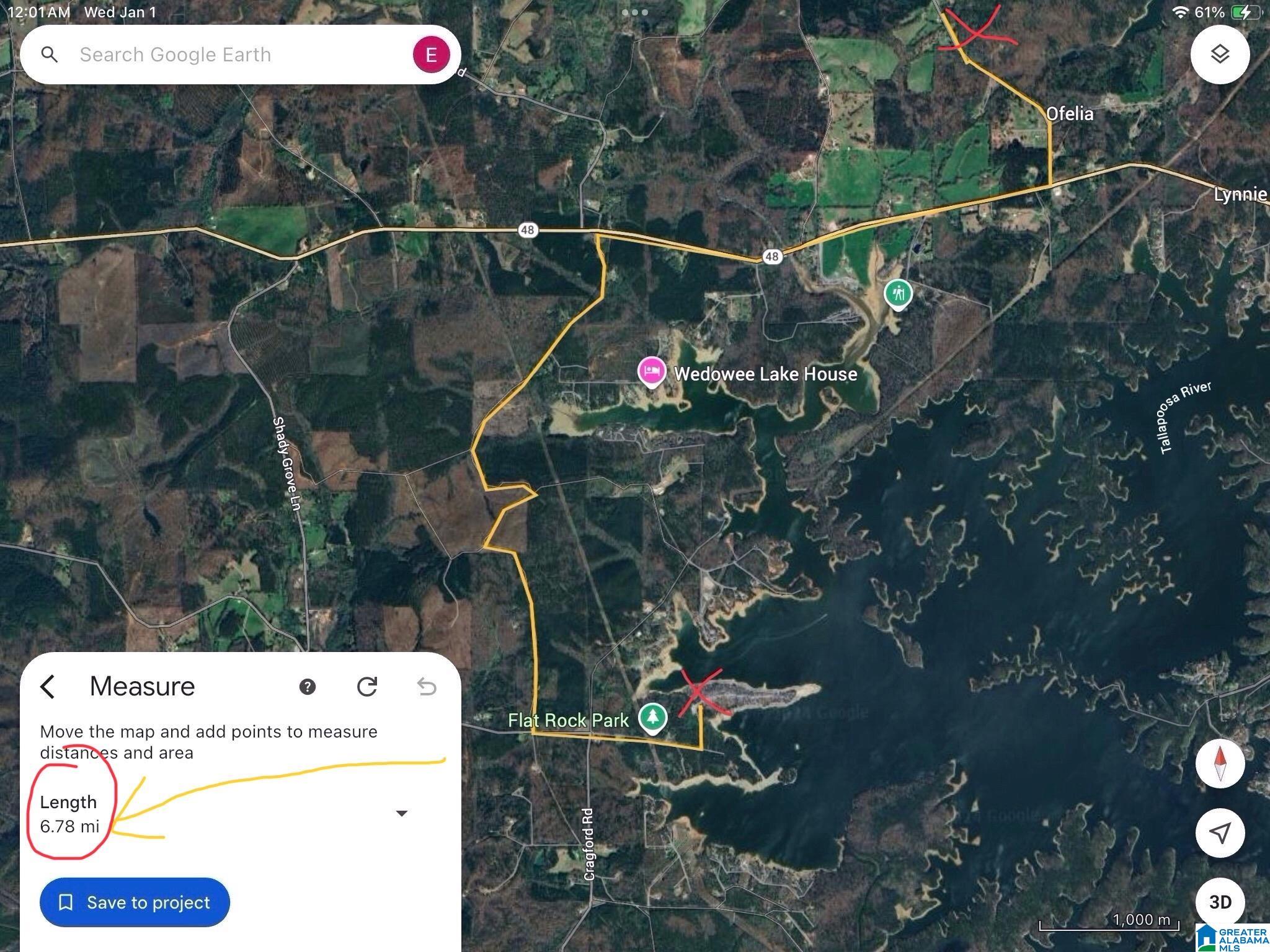Restart the measurement with the refresh icon
1270x952 pixels.
click(367, 687)
